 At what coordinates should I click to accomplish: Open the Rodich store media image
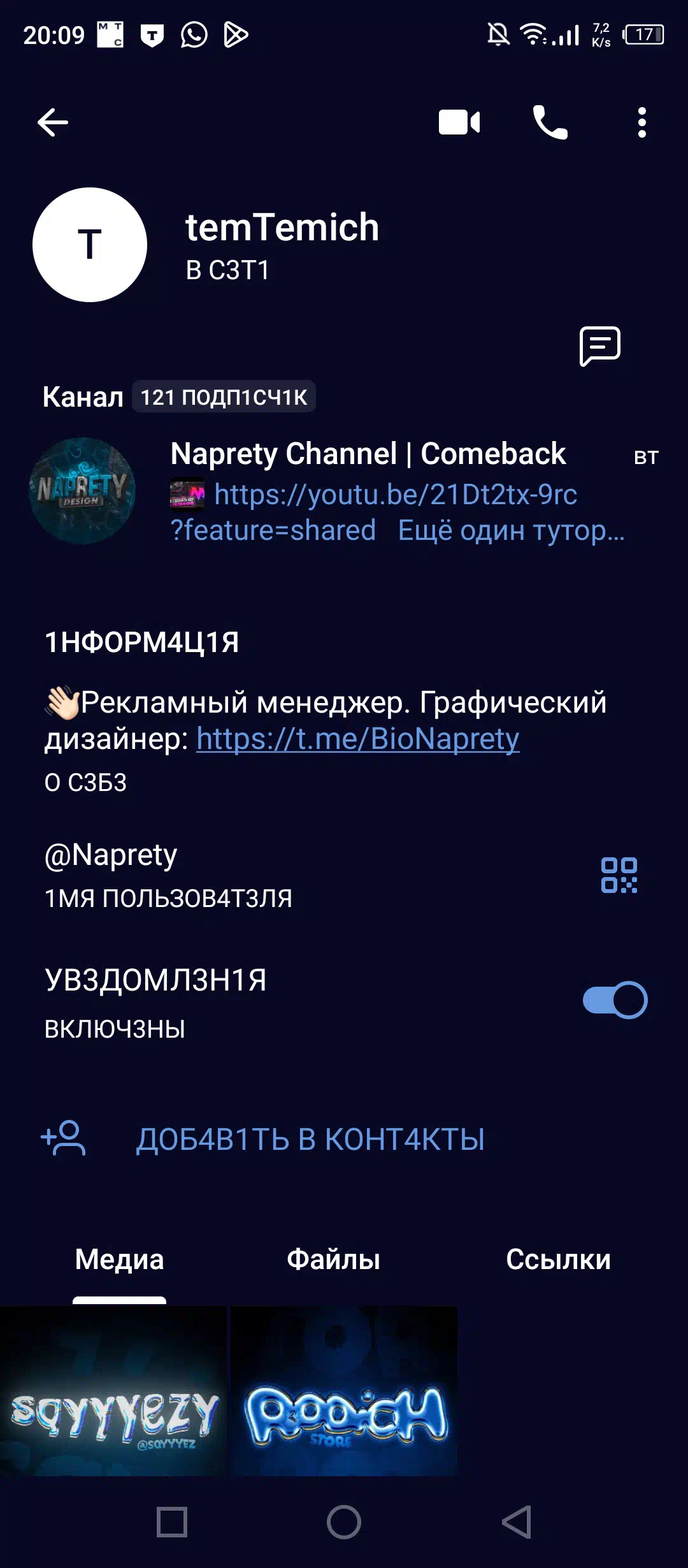pos(344,1391)
